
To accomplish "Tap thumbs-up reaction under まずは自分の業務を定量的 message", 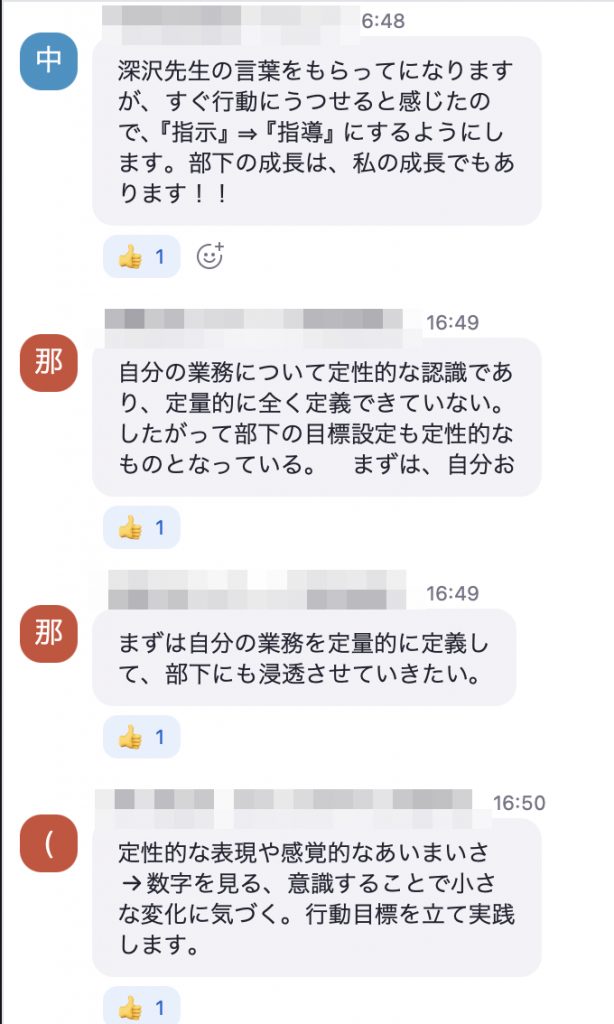I will point(141,737).
